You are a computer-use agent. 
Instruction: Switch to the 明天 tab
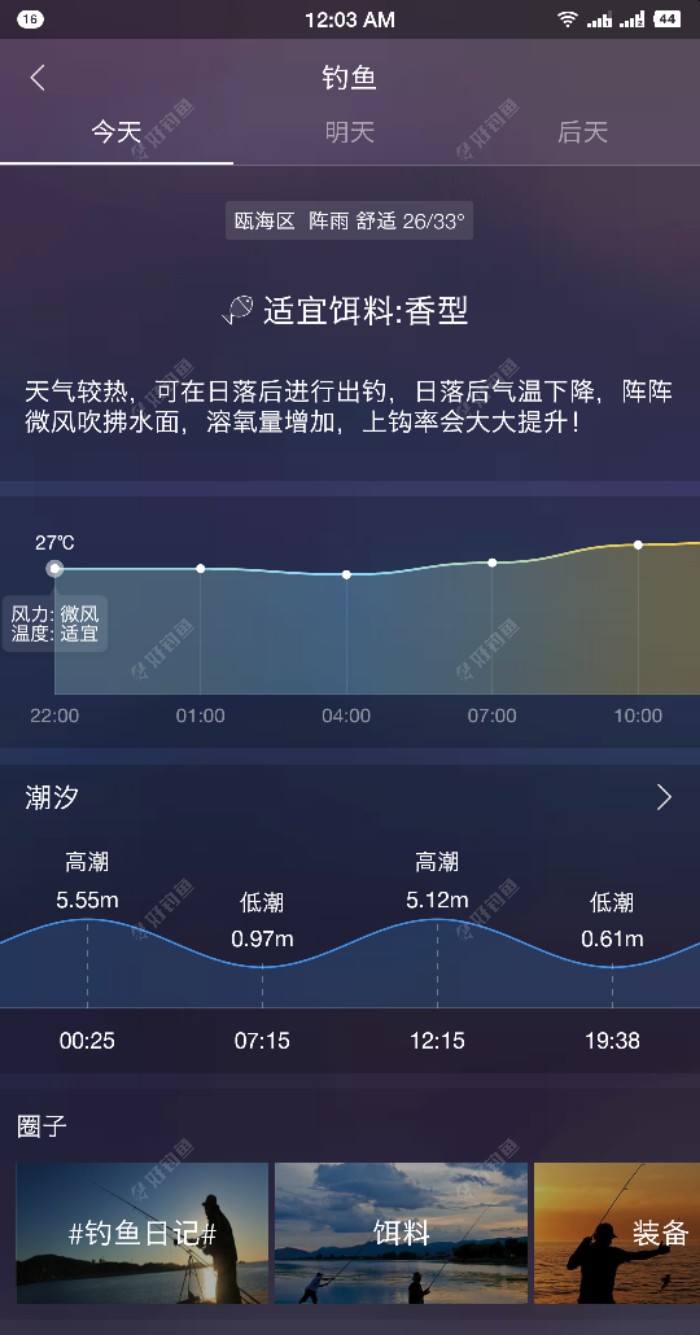(349, 133)
